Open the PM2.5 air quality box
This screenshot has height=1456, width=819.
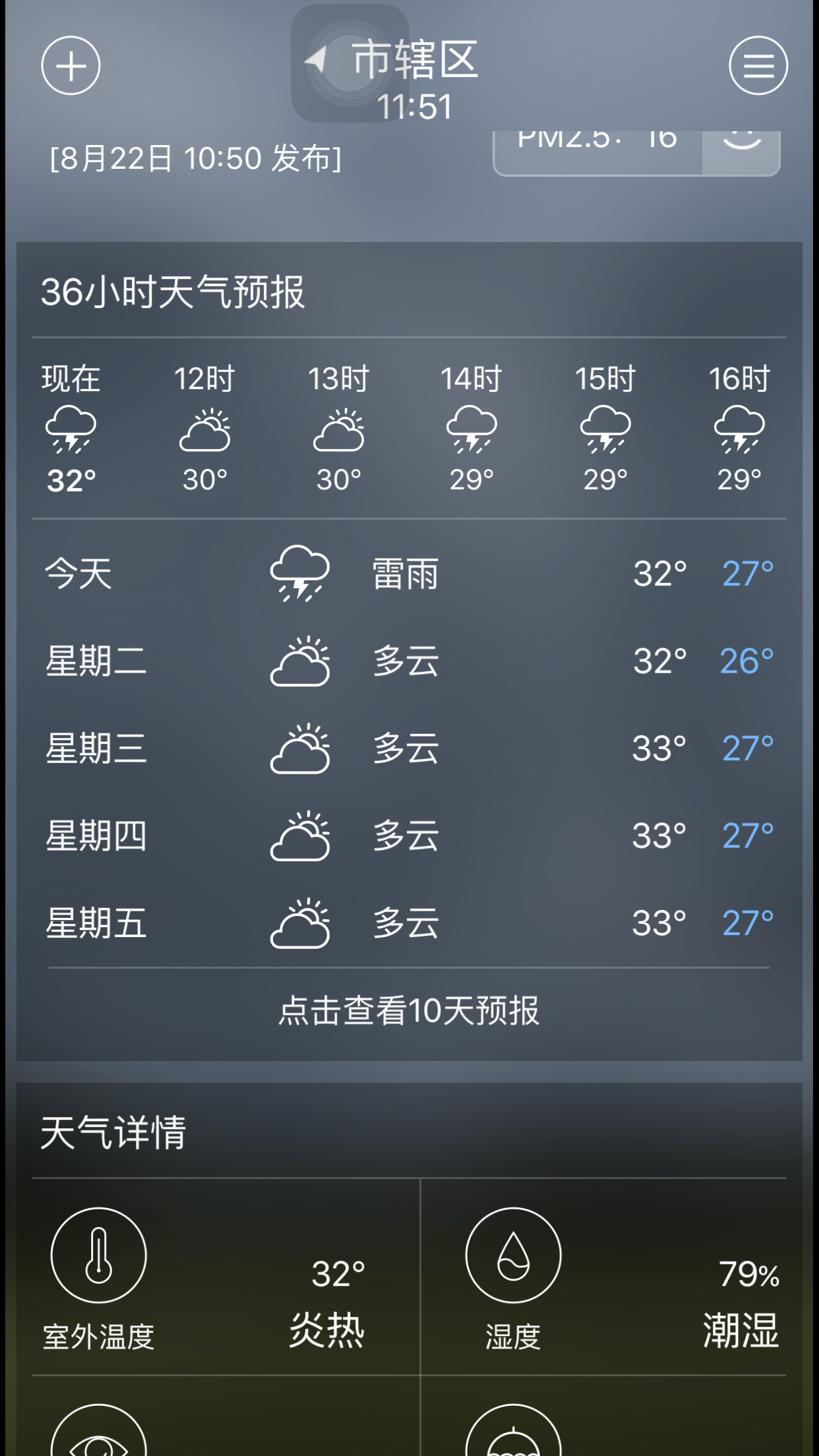click(x=636, y=152)
